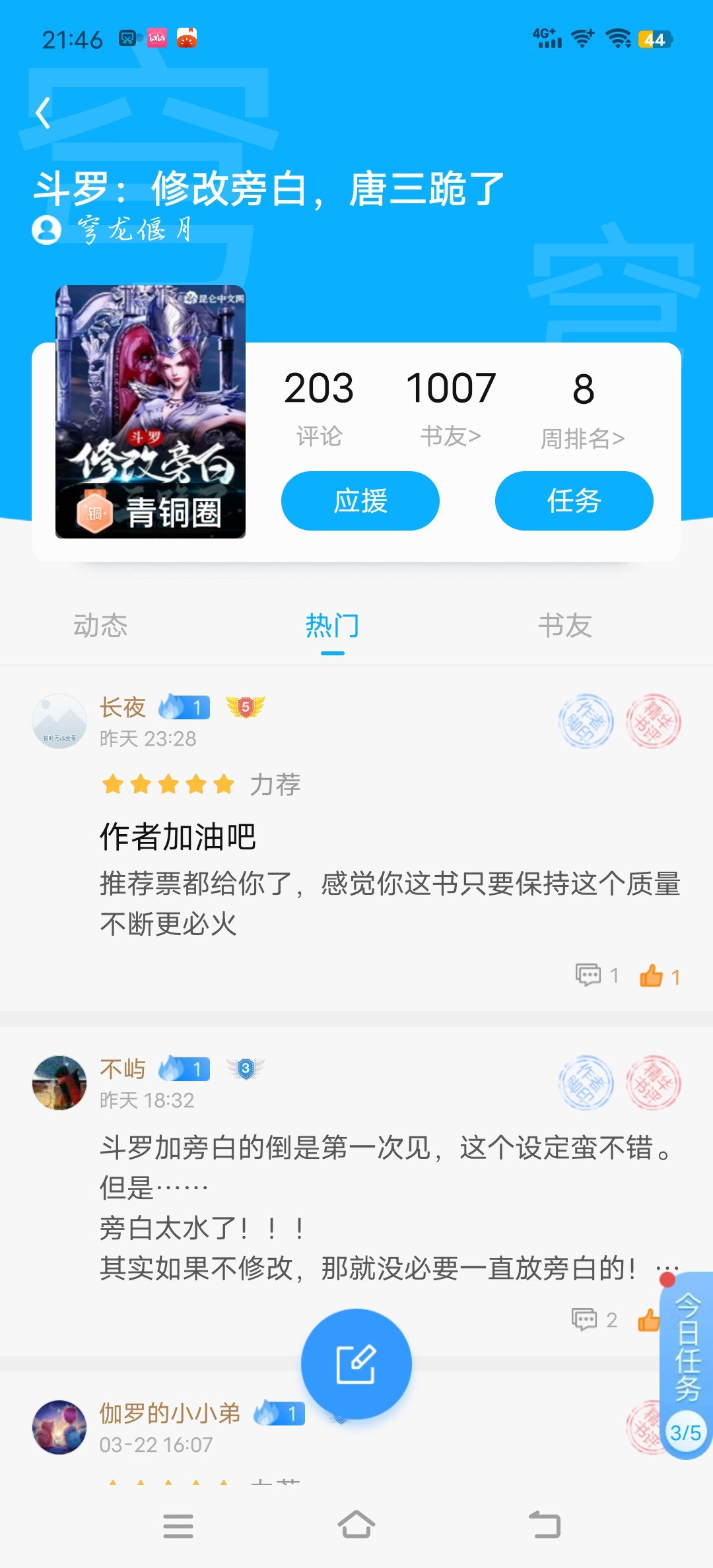Go back using the top-left arrow
The image size is (713, 1568).
(x=44, y=113)
